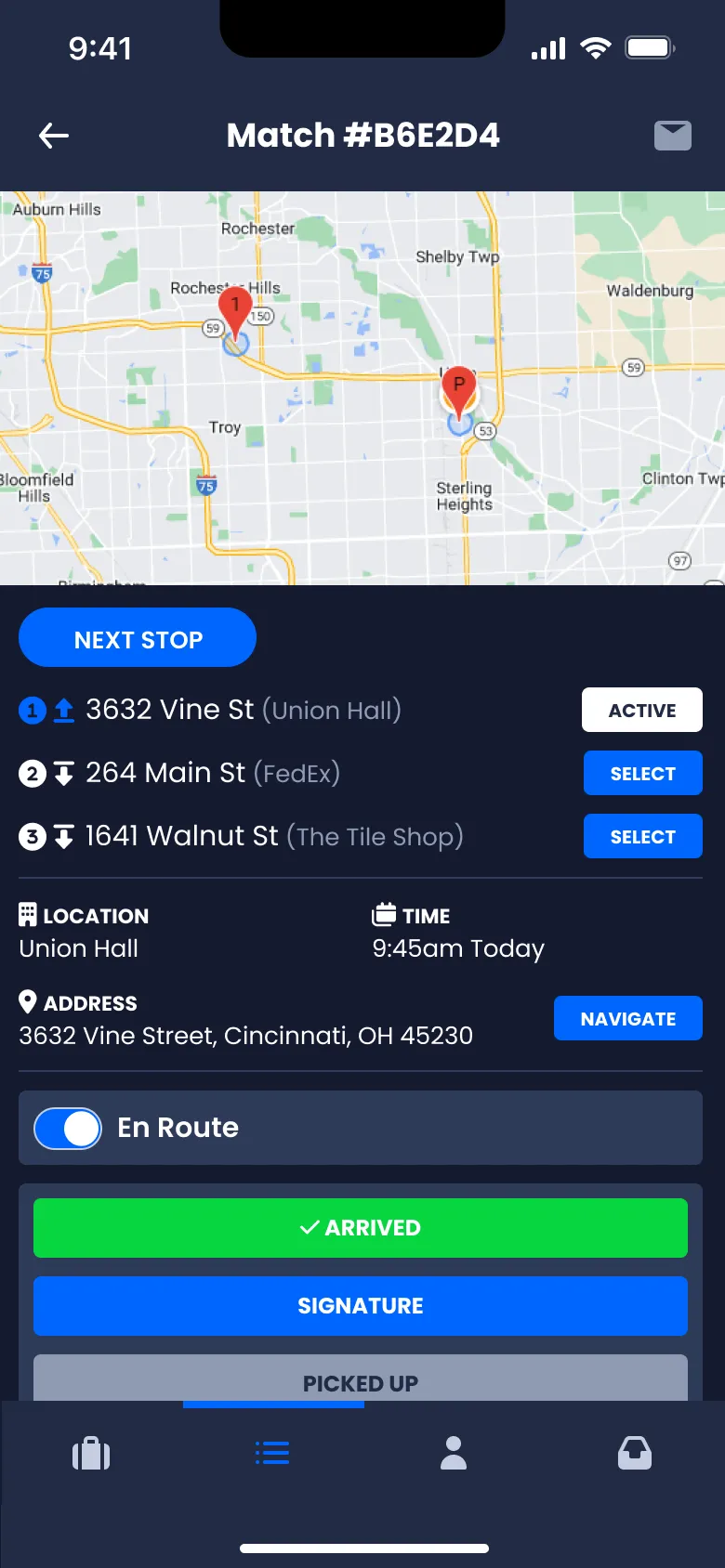Viewport: 725px width, 1568px height.
Task: Tap stop number 2 circle indicator
Action: 32,773
